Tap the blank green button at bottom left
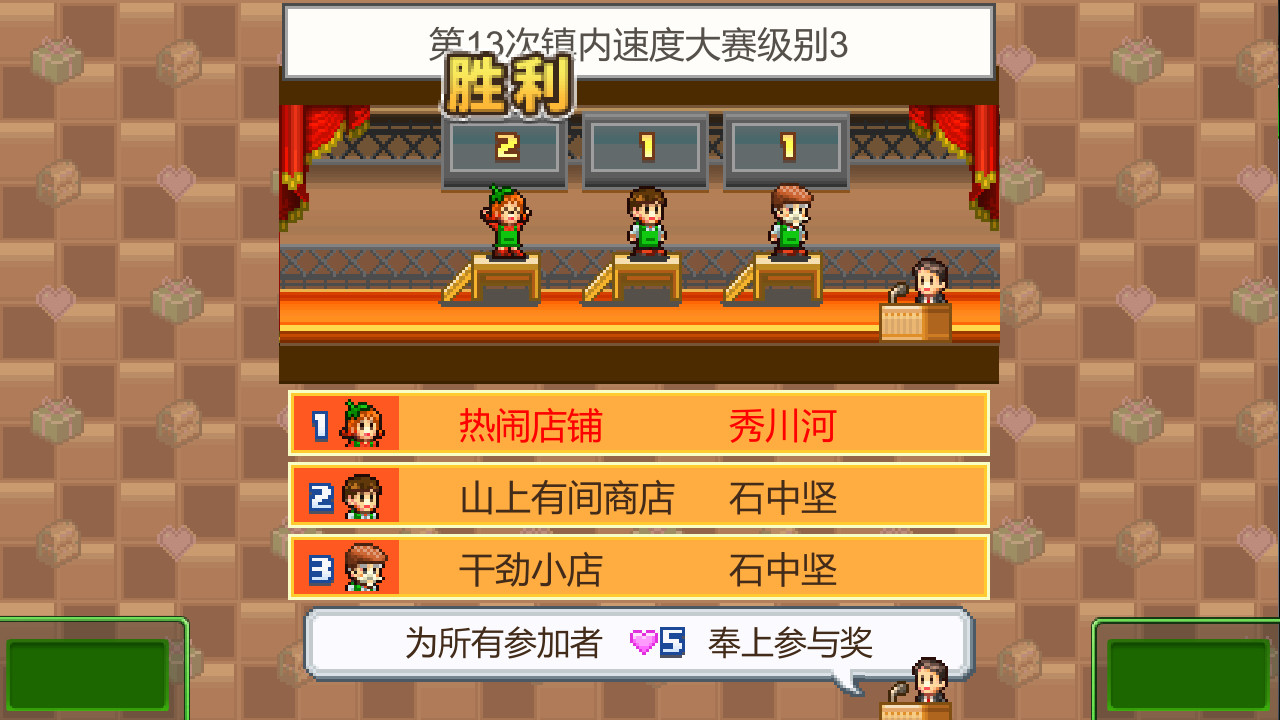 pyautogui.click(x=88, y=674)
